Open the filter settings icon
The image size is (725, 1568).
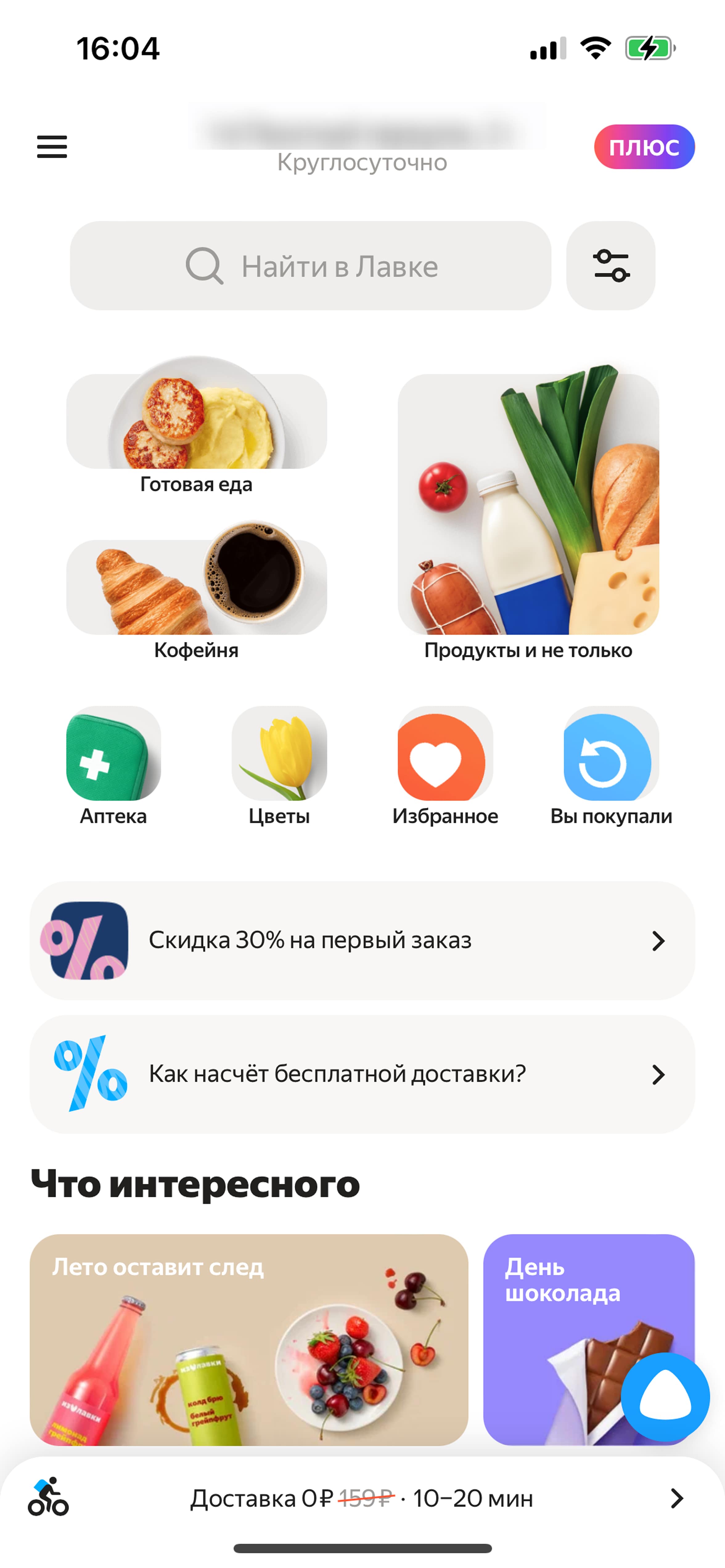click(610, 266)
